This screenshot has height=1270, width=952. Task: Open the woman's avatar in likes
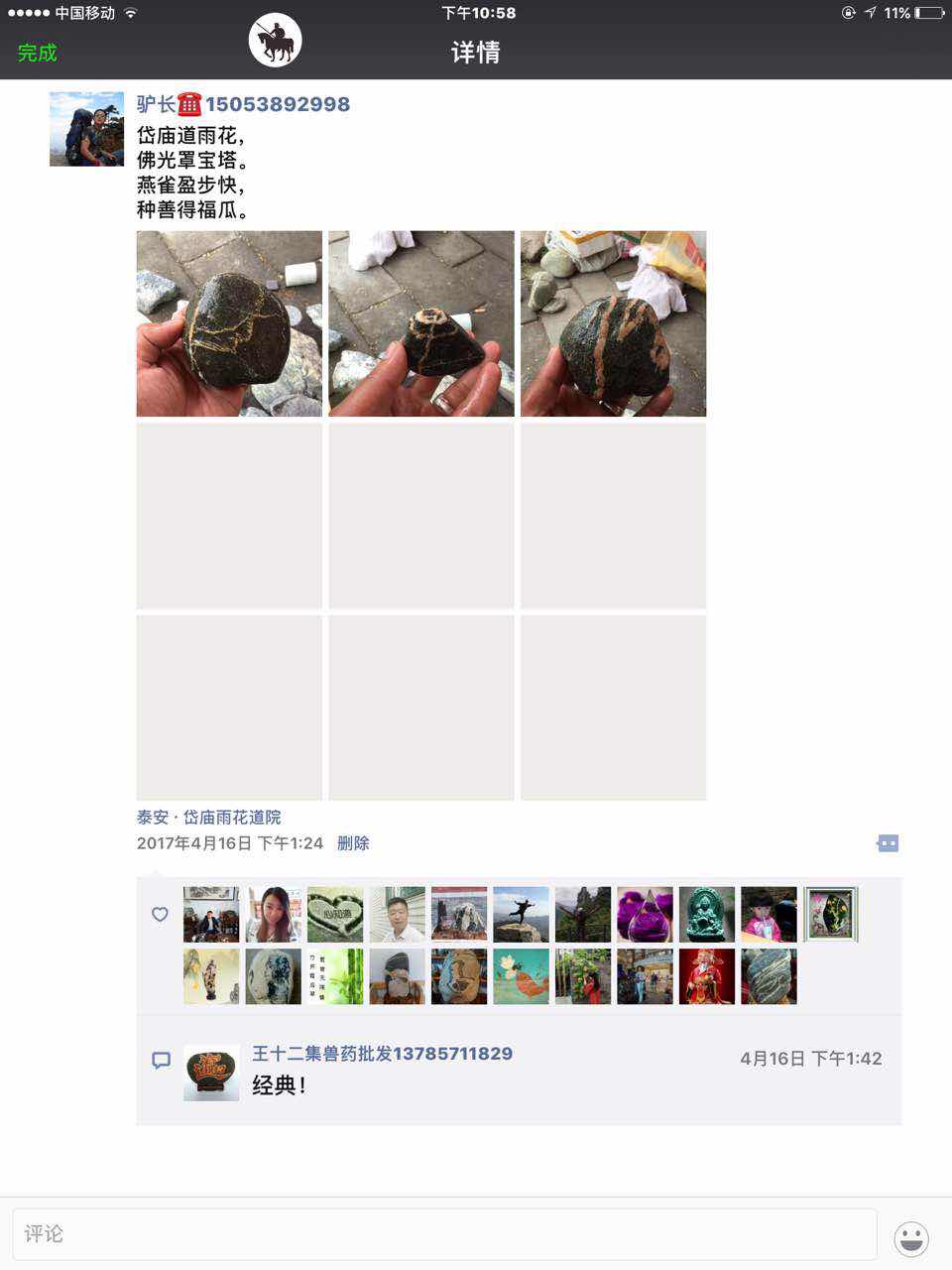pyautogui.click(x=274, y=914)
